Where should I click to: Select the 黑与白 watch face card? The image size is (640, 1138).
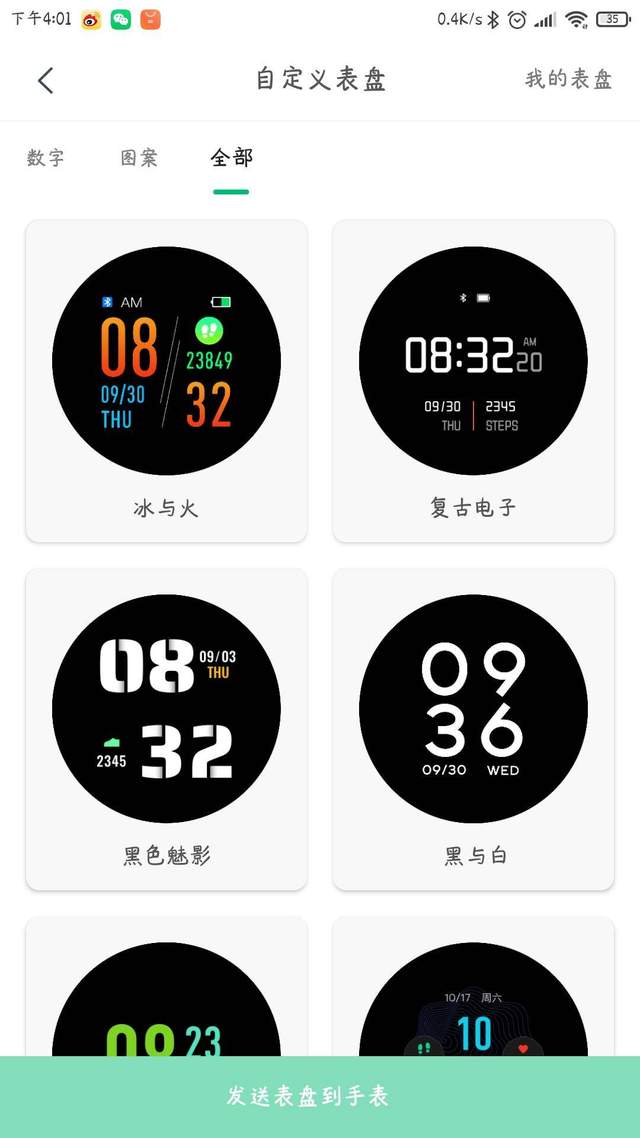(473, 729)
